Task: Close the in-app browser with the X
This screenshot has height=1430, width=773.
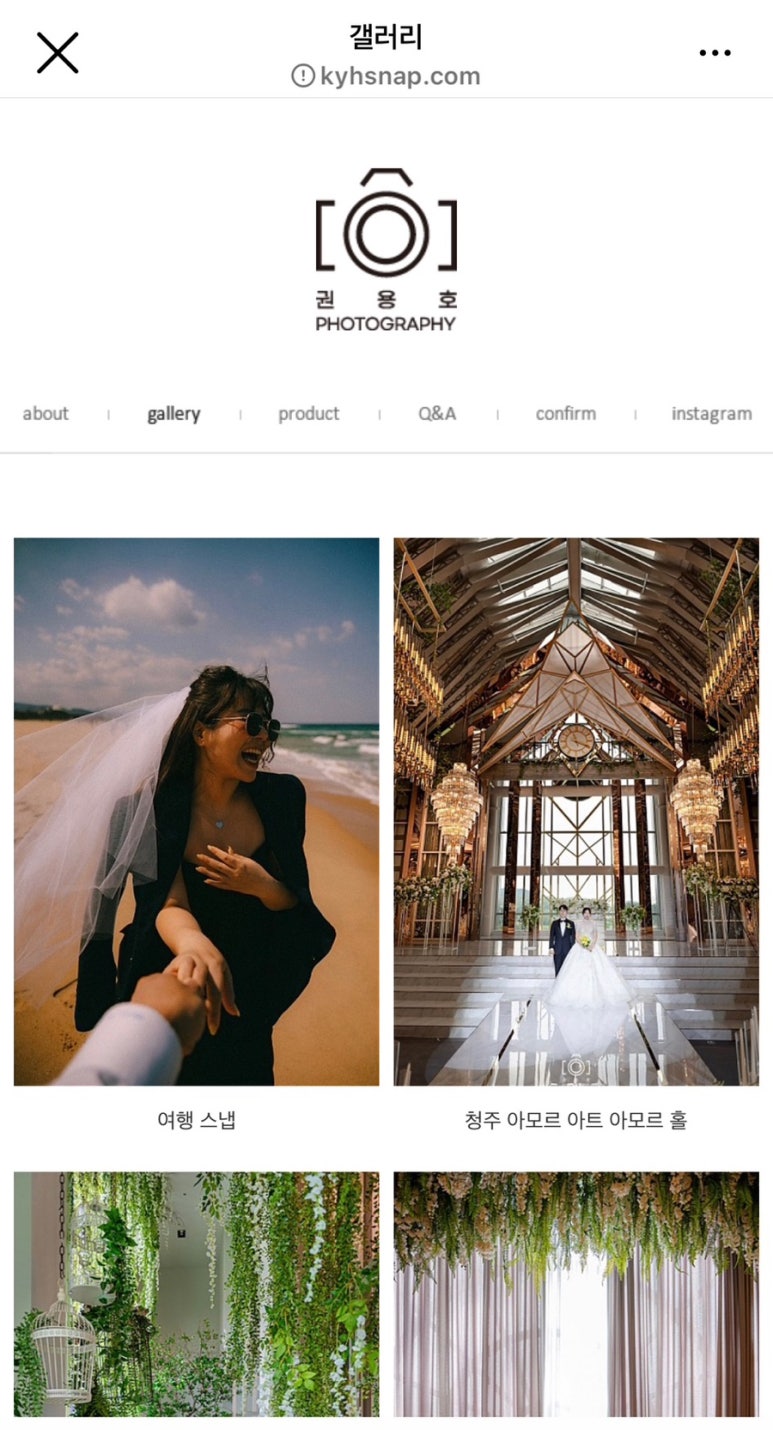Action: click(57, 53)
